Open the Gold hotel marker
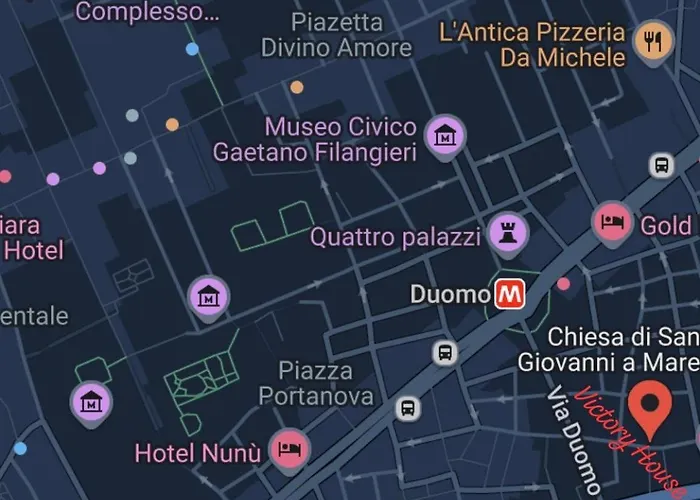This screenshot has height=500, width=700. point(612,222)
